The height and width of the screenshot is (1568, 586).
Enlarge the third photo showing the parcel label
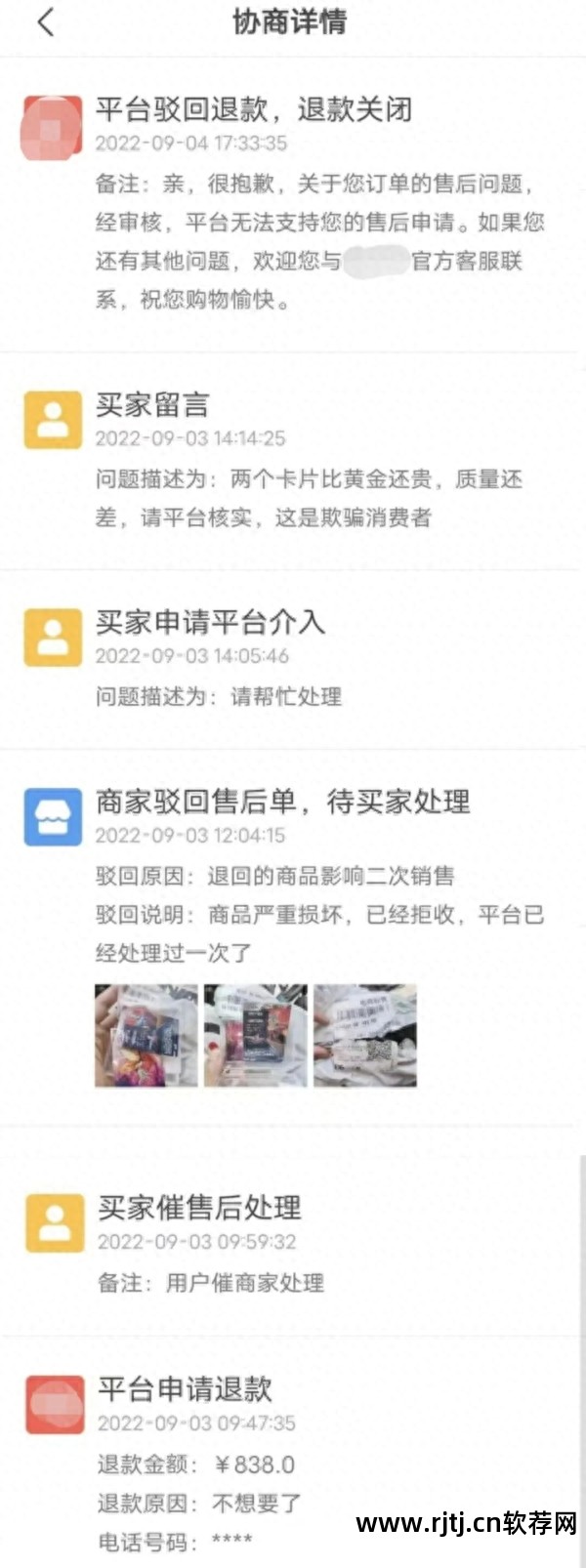[x=365, y=1035]
